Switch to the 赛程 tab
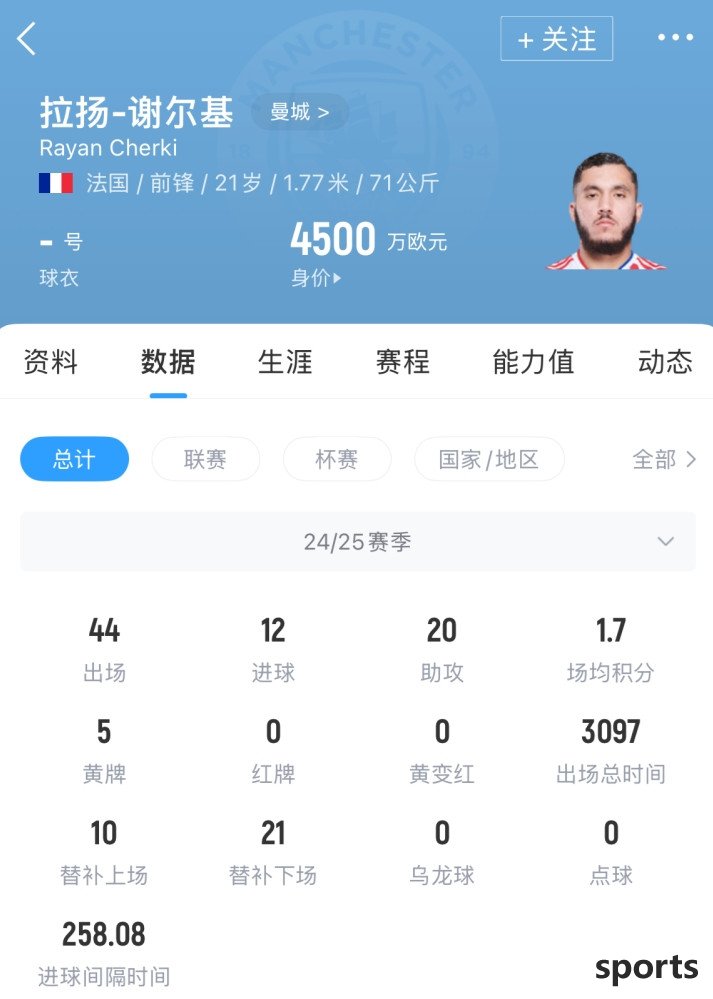 pyautogui.click(x=402, y=362)
